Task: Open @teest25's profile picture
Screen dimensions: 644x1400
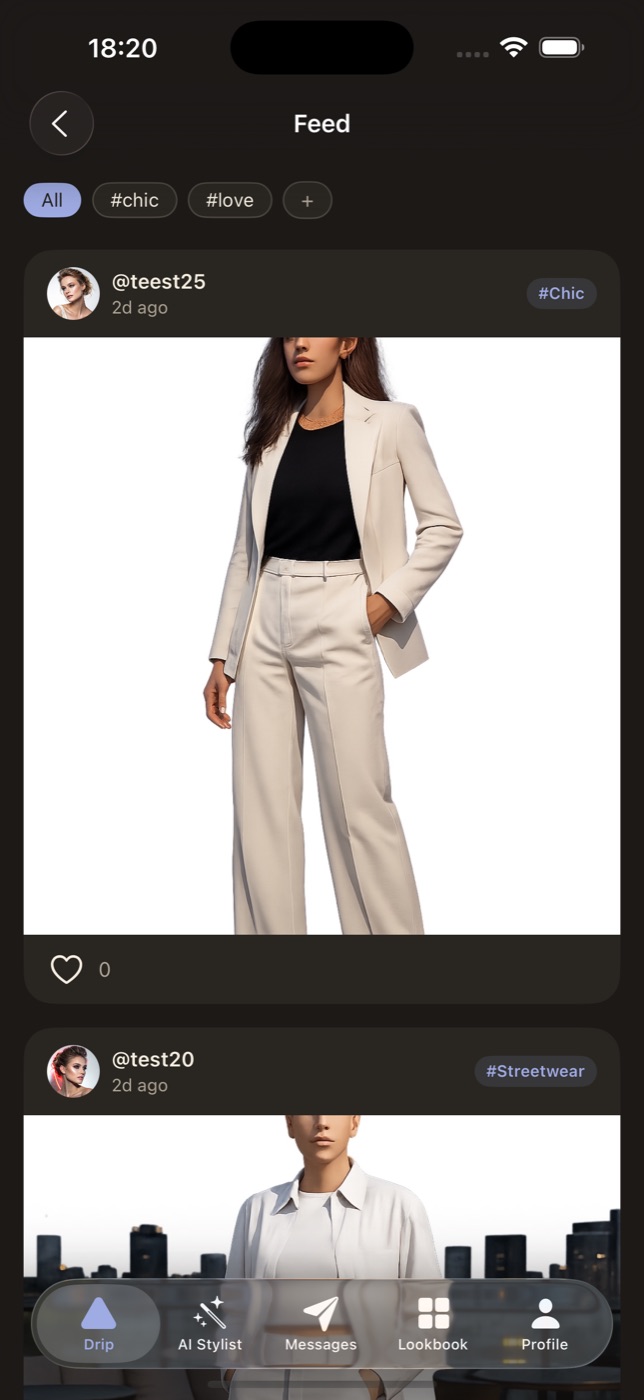Action: pos(73,294)
